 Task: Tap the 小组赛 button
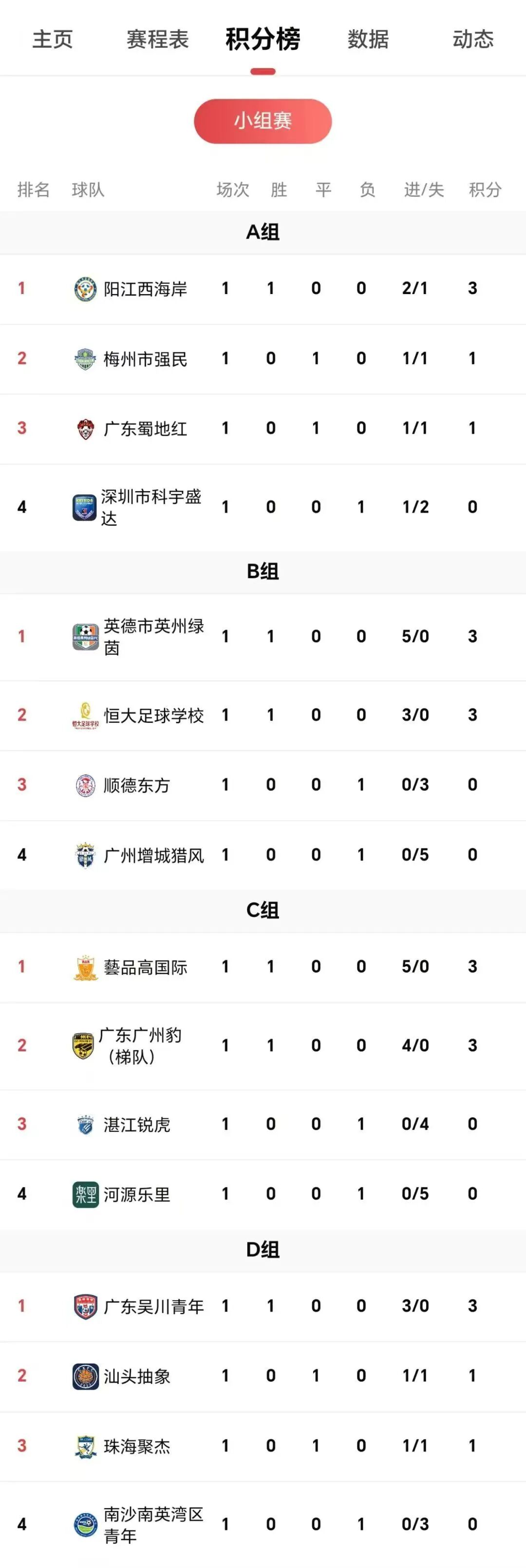pos(263,121)
